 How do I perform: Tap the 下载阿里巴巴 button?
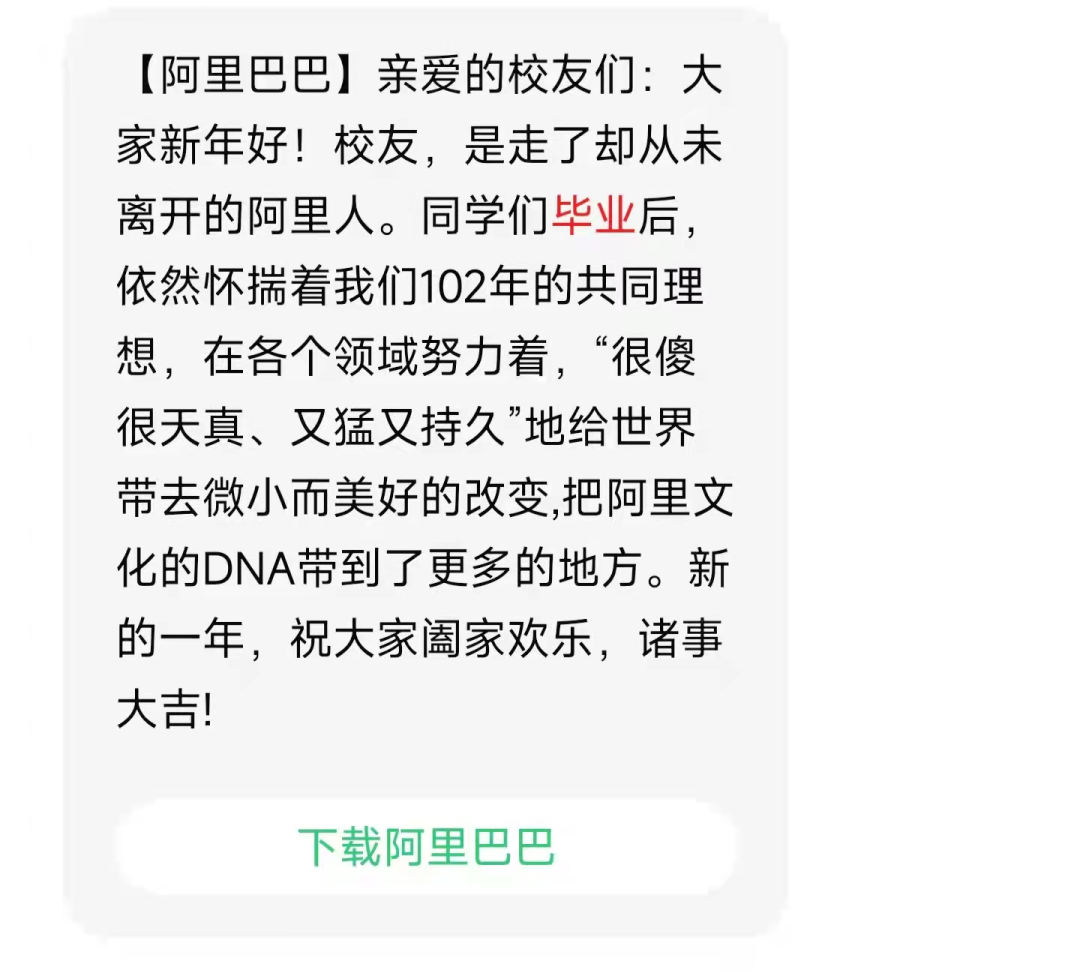coord(426,847)
